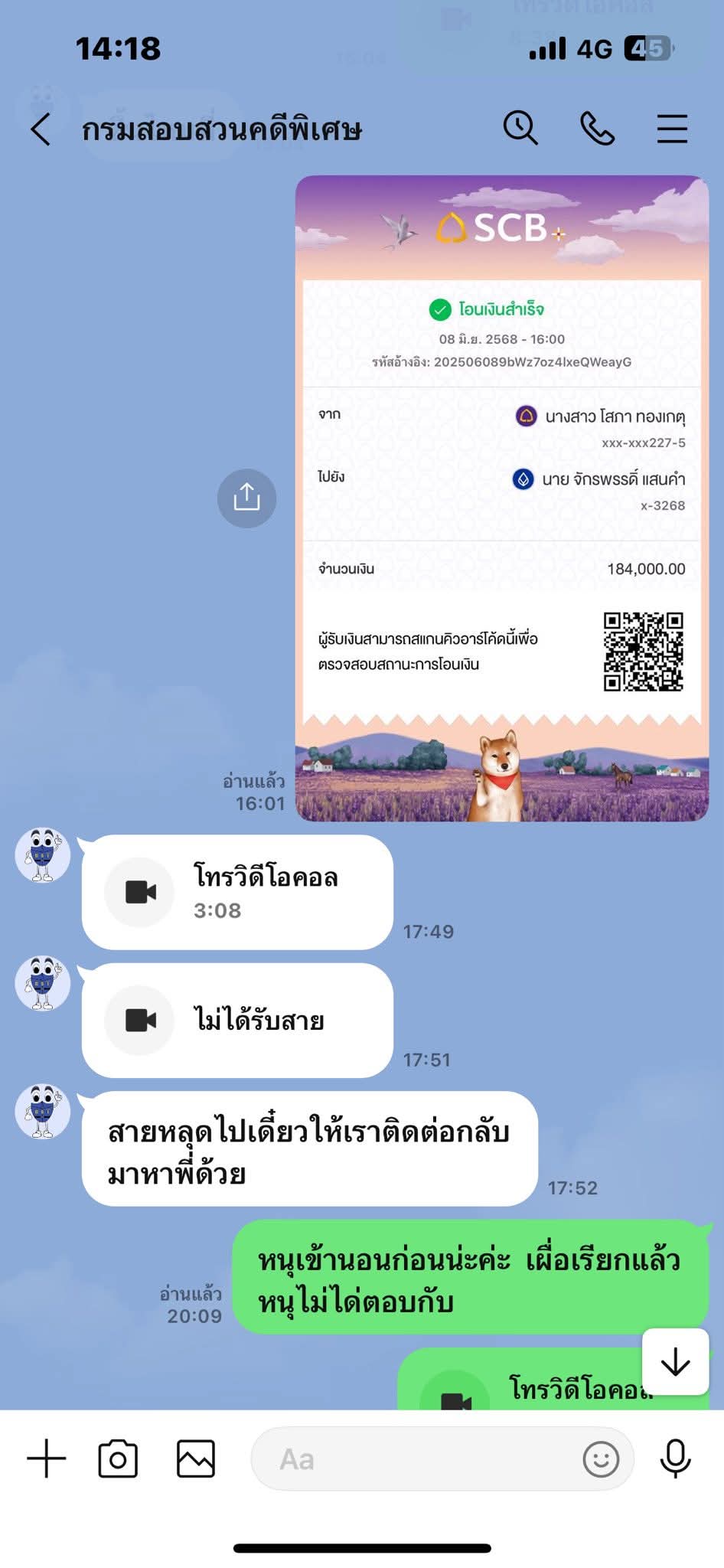The height and width of the screenshot is (1568, 724).
Task: Open the camera to take a photo
Action: tap(118, 1459)
